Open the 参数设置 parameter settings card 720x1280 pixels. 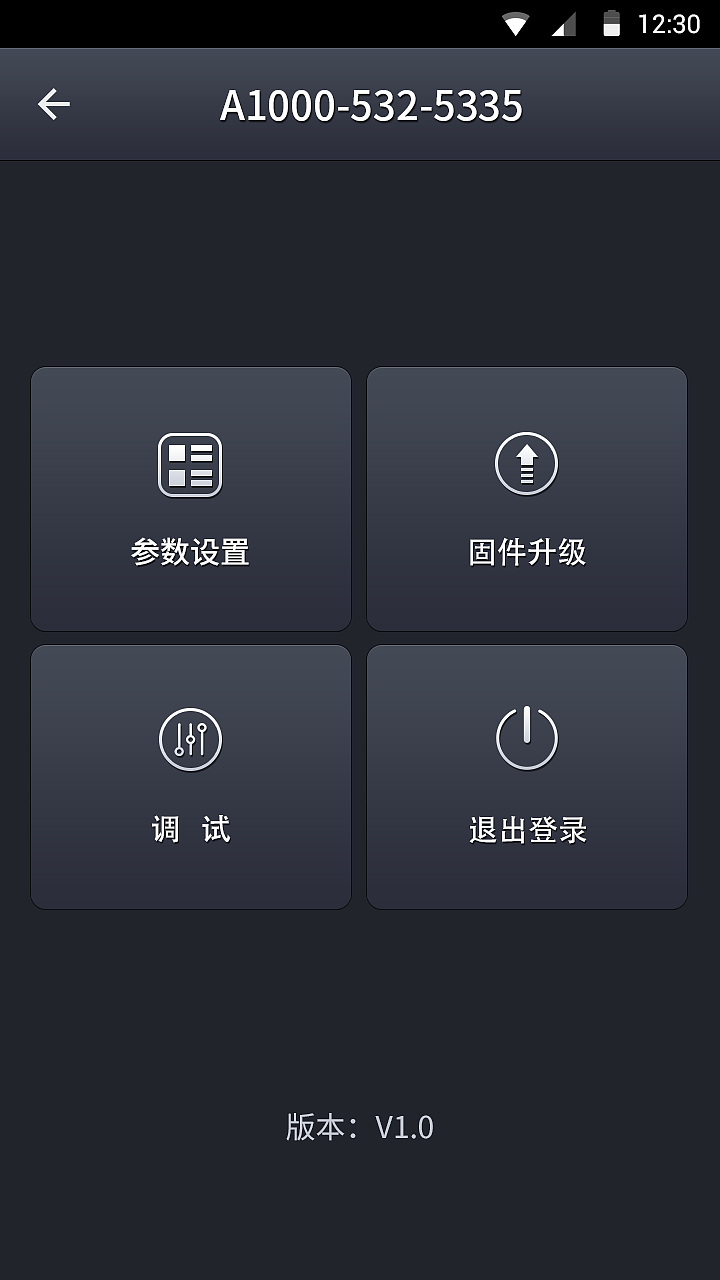(190, 497)
